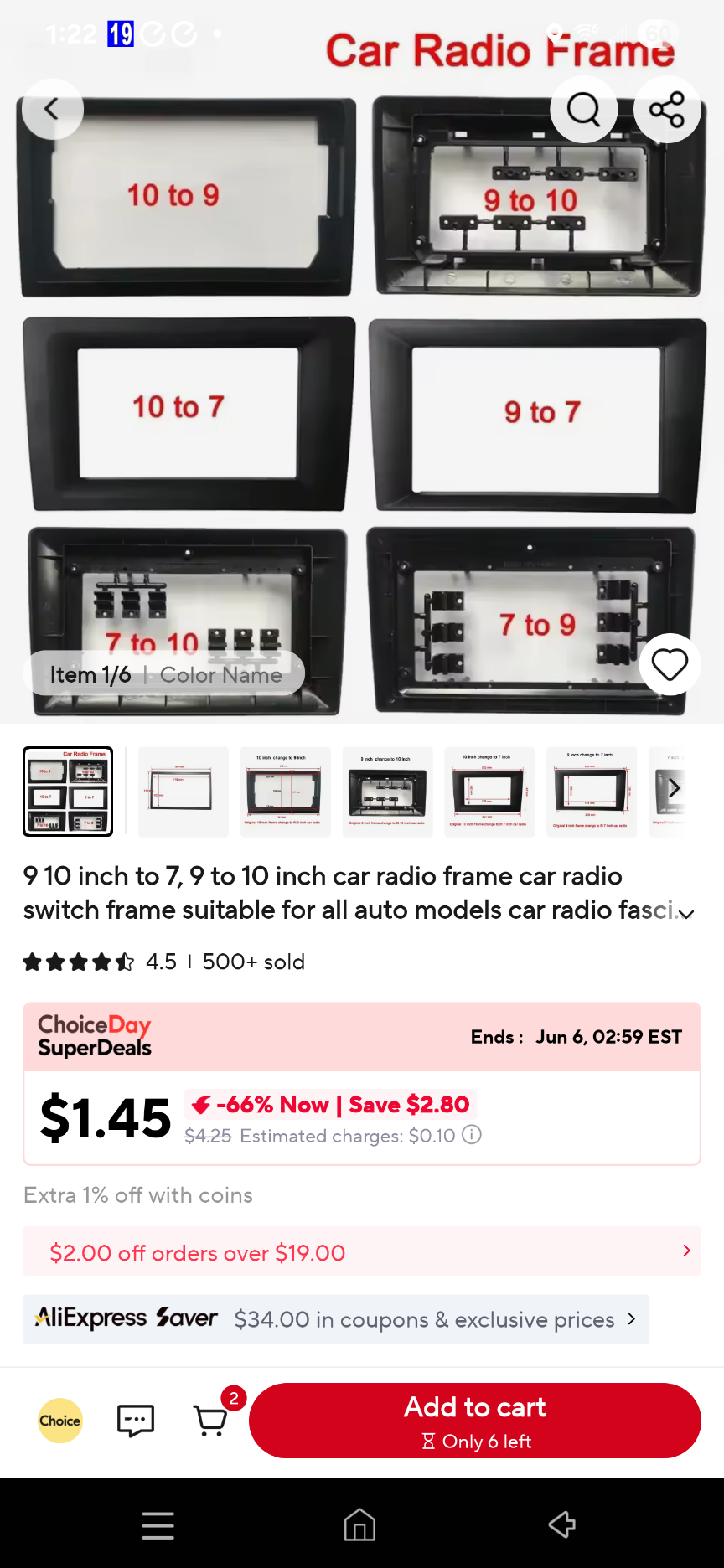
Task: Expand the full product title
Action: (686, 914)
